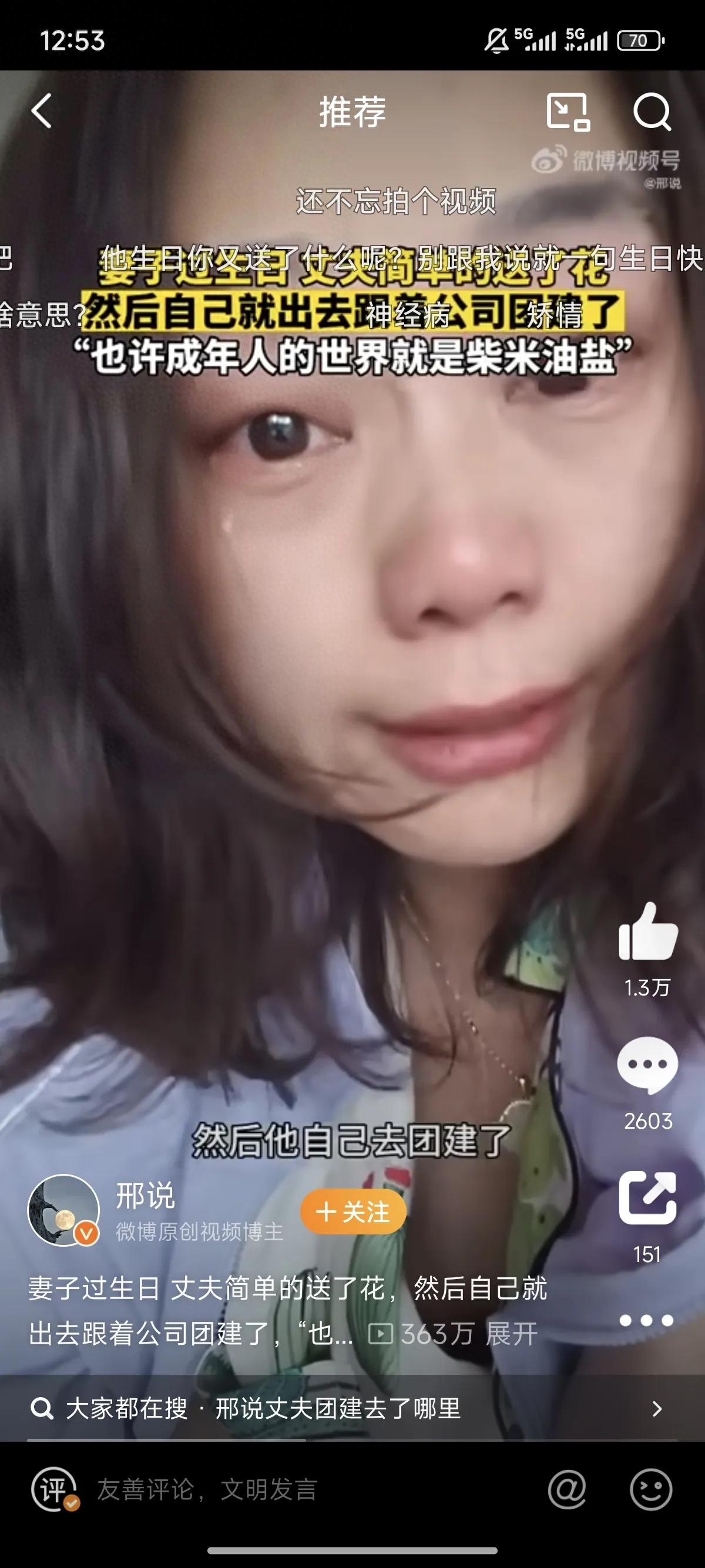The image size is (705, 1568).
Task: Share this video via repost icon
Action: [647, 1198]
